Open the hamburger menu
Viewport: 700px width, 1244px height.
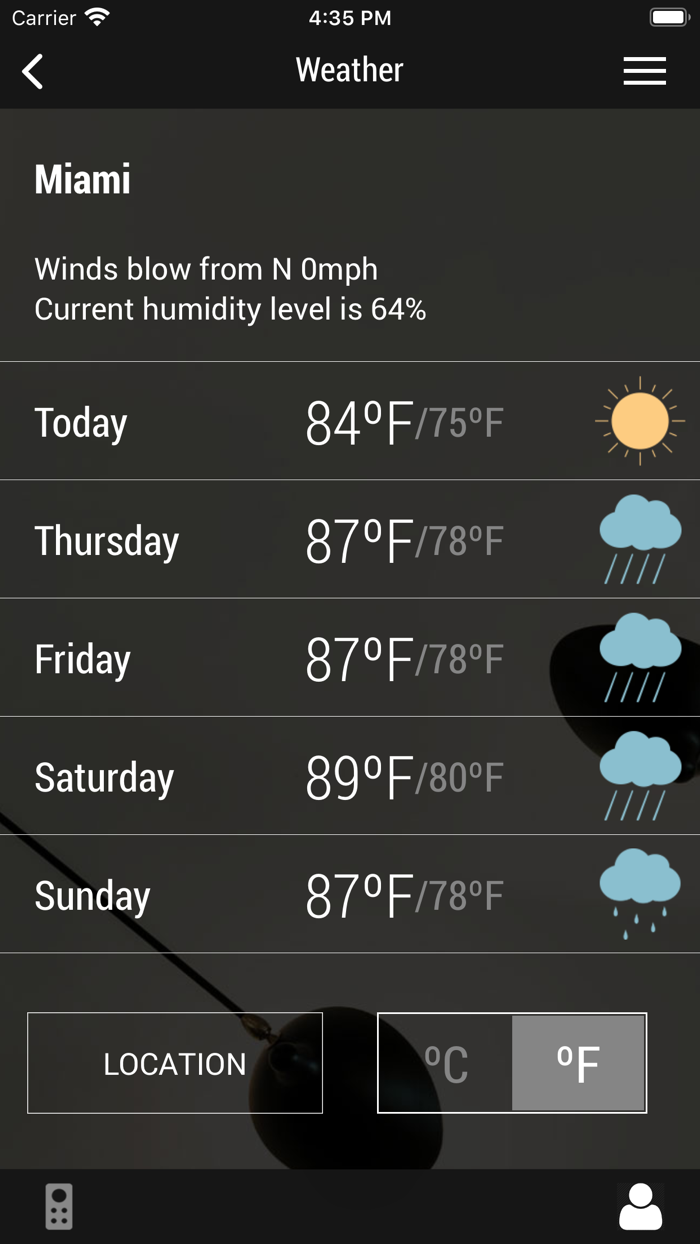click(644, 71)
